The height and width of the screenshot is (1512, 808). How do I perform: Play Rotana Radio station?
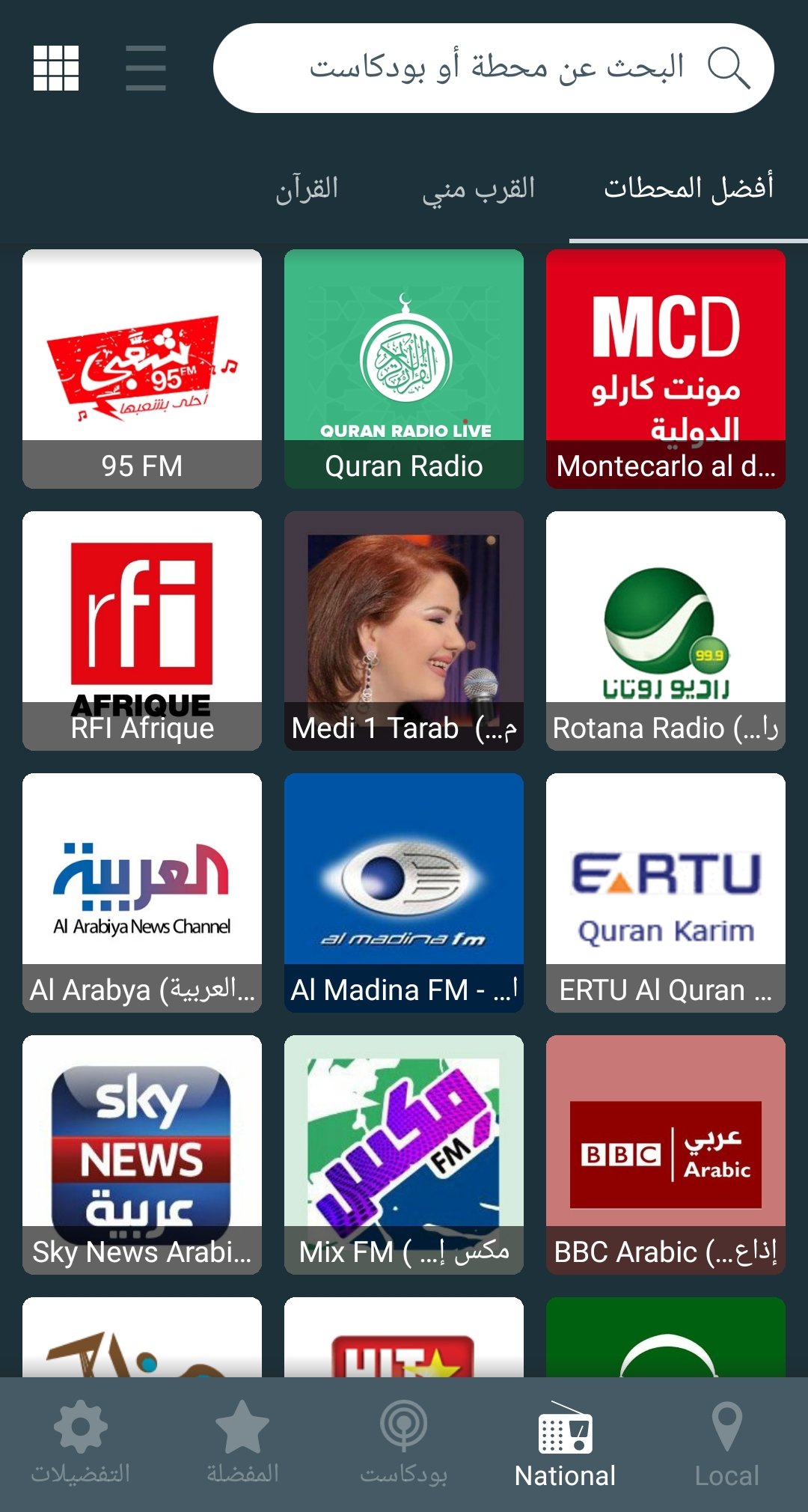pos(666,631)
